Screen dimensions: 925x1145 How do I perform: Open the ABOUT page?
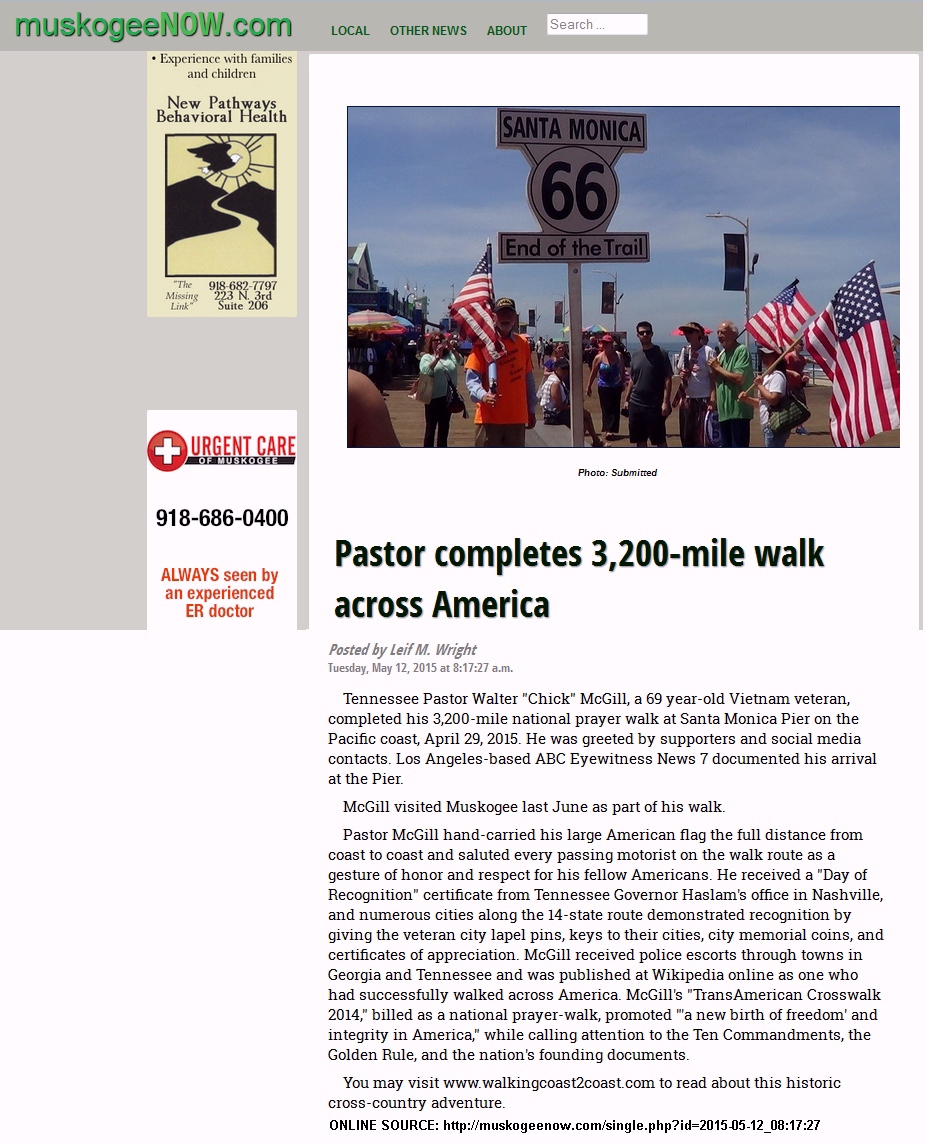click(x=506, y=31)
